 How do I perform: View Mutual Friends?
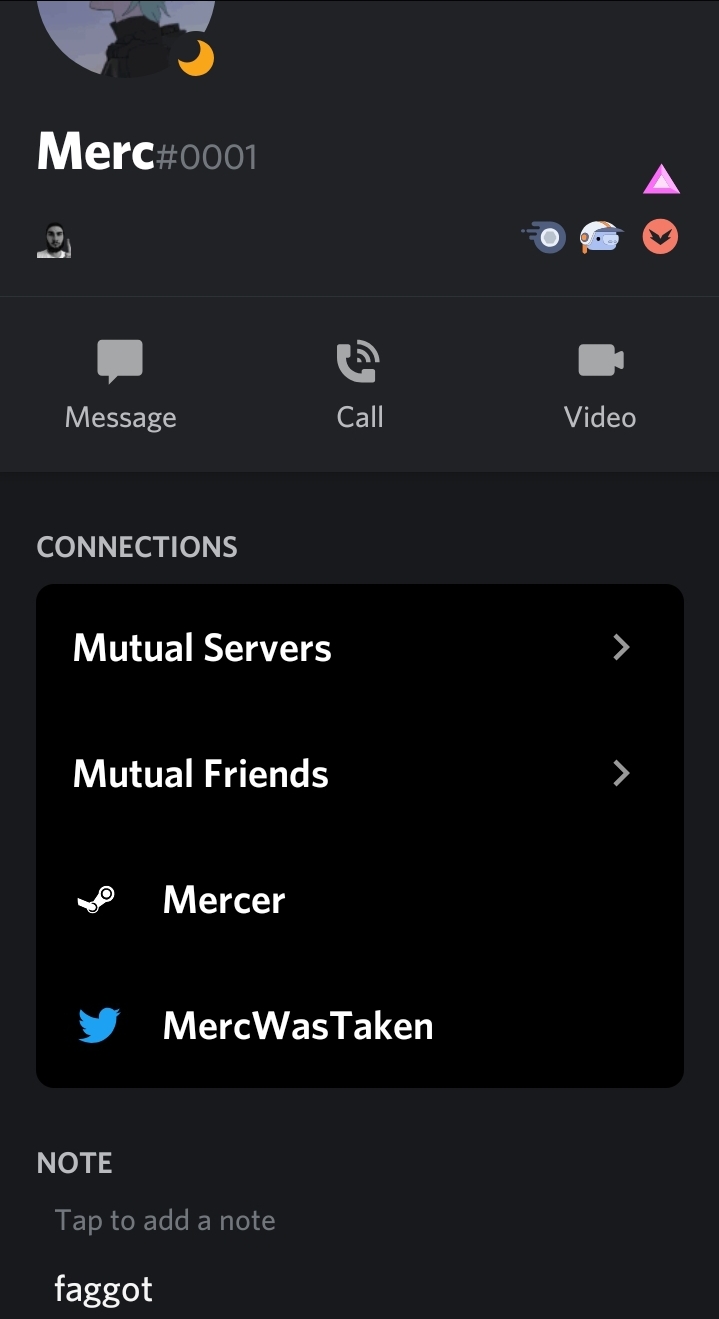coord(359,774)
